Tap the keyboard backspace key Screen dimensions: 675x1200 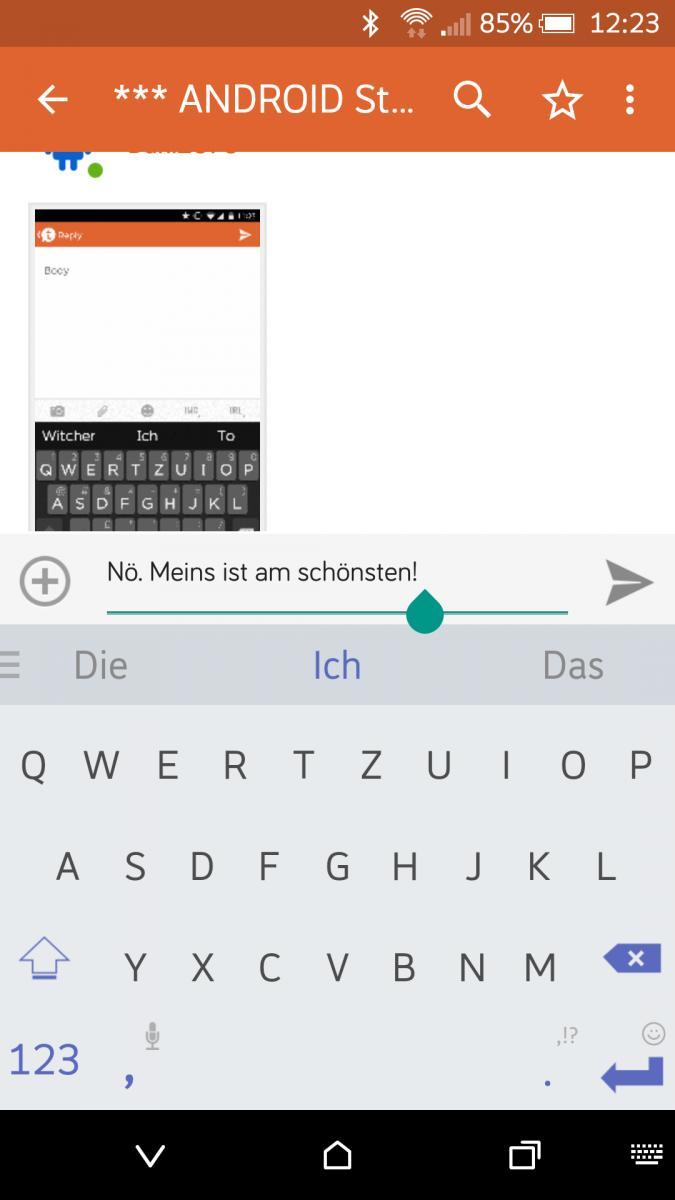632,958
